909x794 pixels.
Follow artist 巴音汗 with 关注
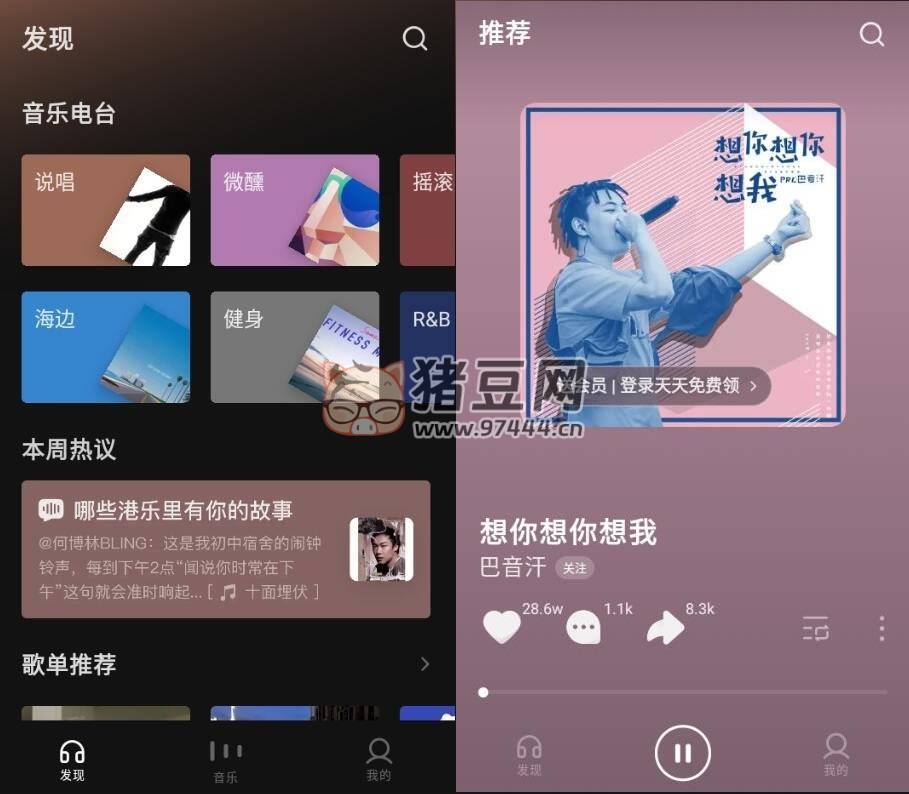[x=574, y=568]
